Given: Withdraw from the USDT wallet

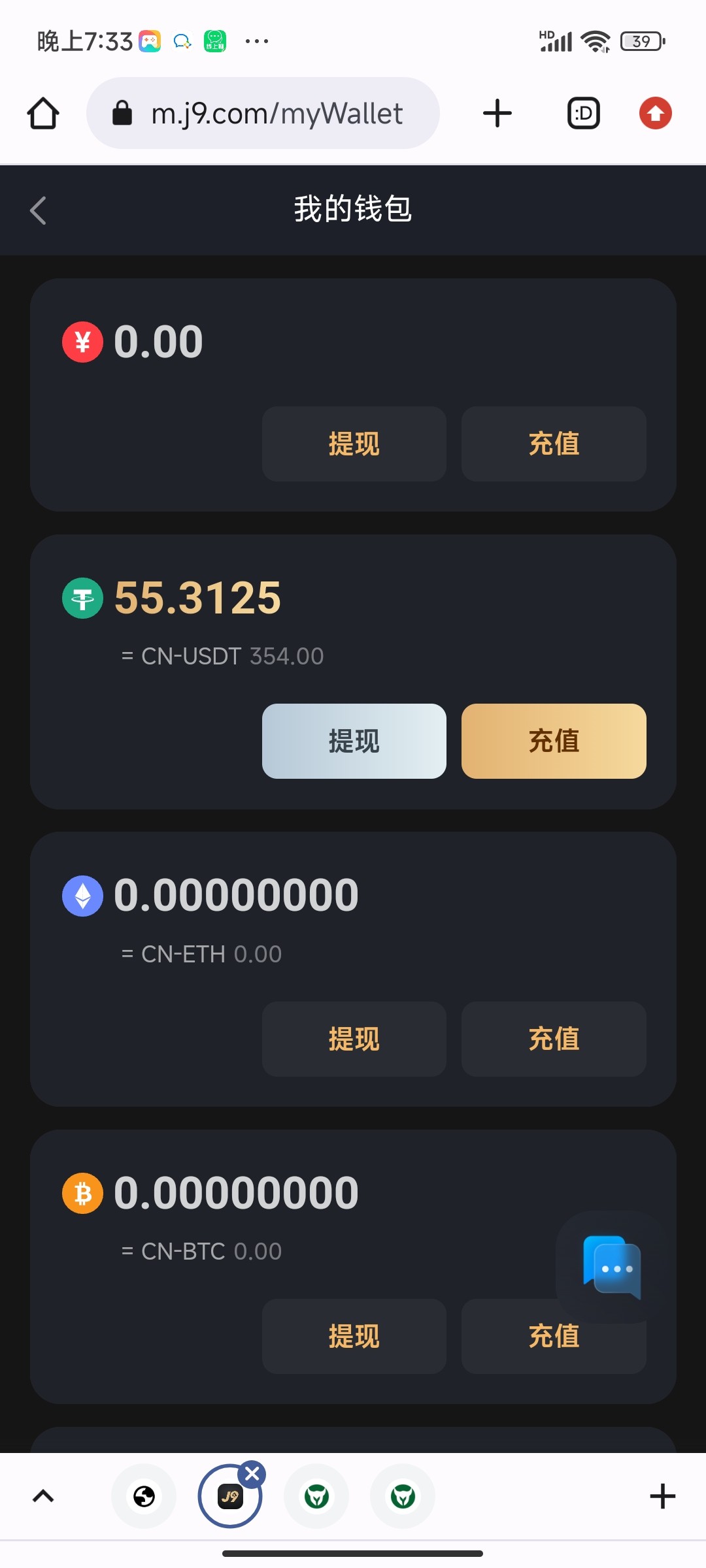Looking at the screenshot, I should (354, 741).
